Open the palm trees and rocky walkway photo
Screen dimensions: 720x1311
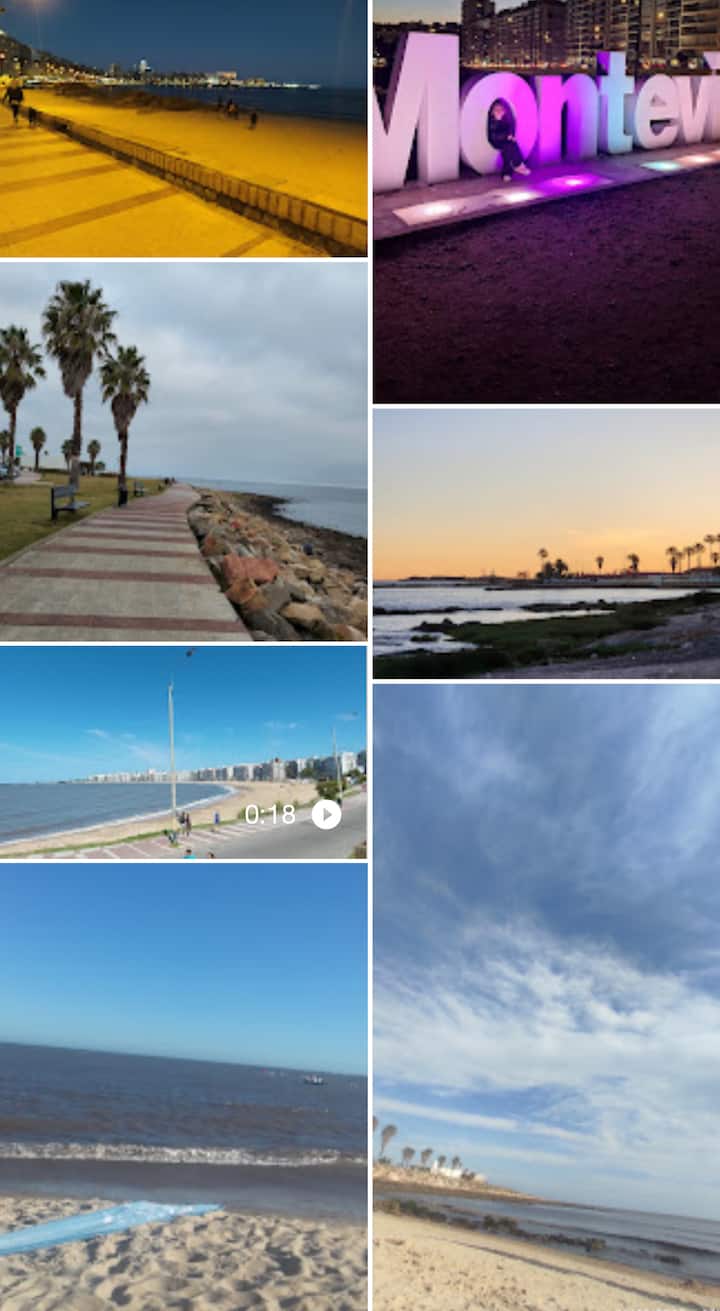click(x=183, y=450)
